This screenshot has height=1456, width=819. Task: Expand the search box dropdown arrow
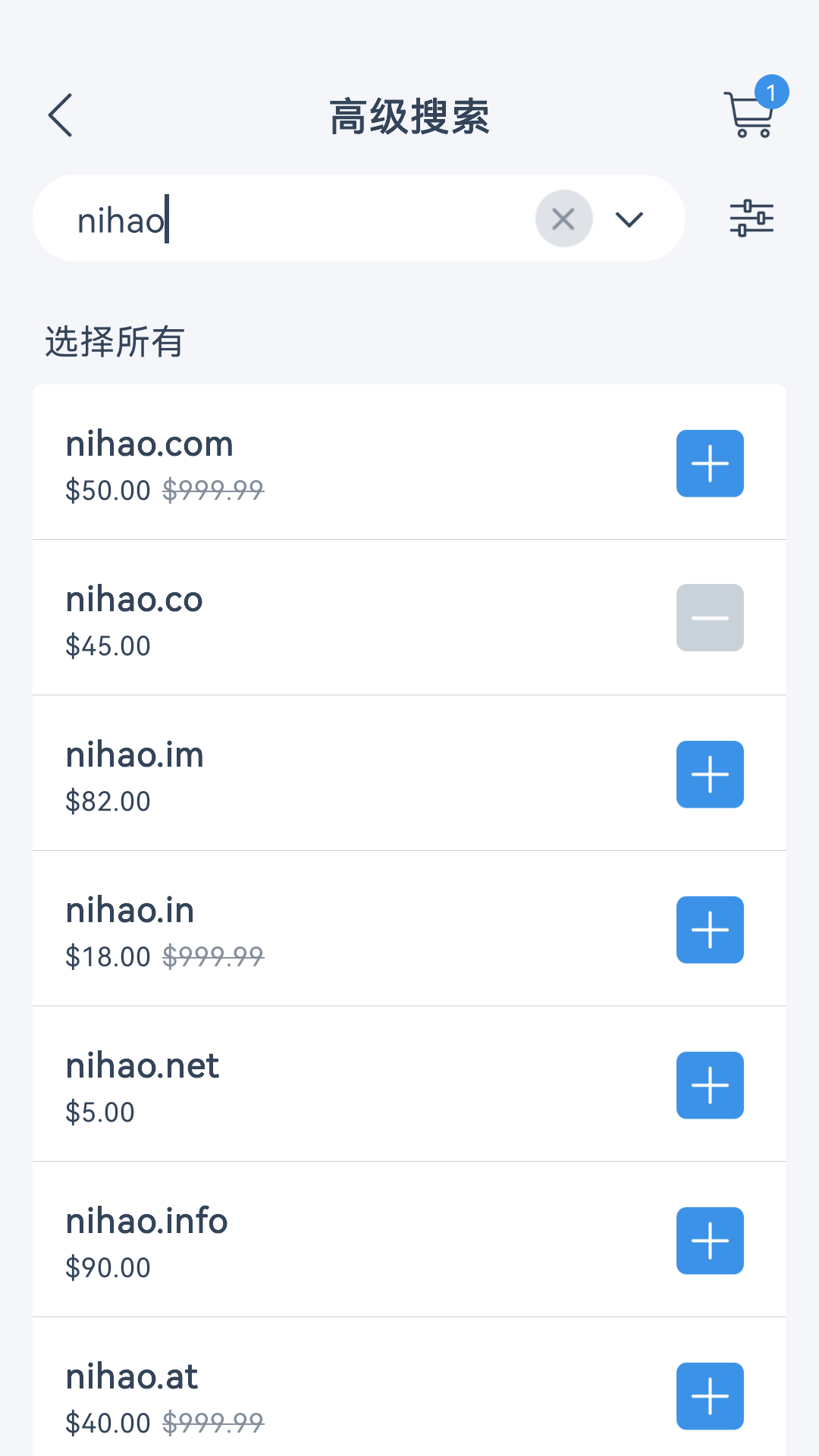(629, 219)
